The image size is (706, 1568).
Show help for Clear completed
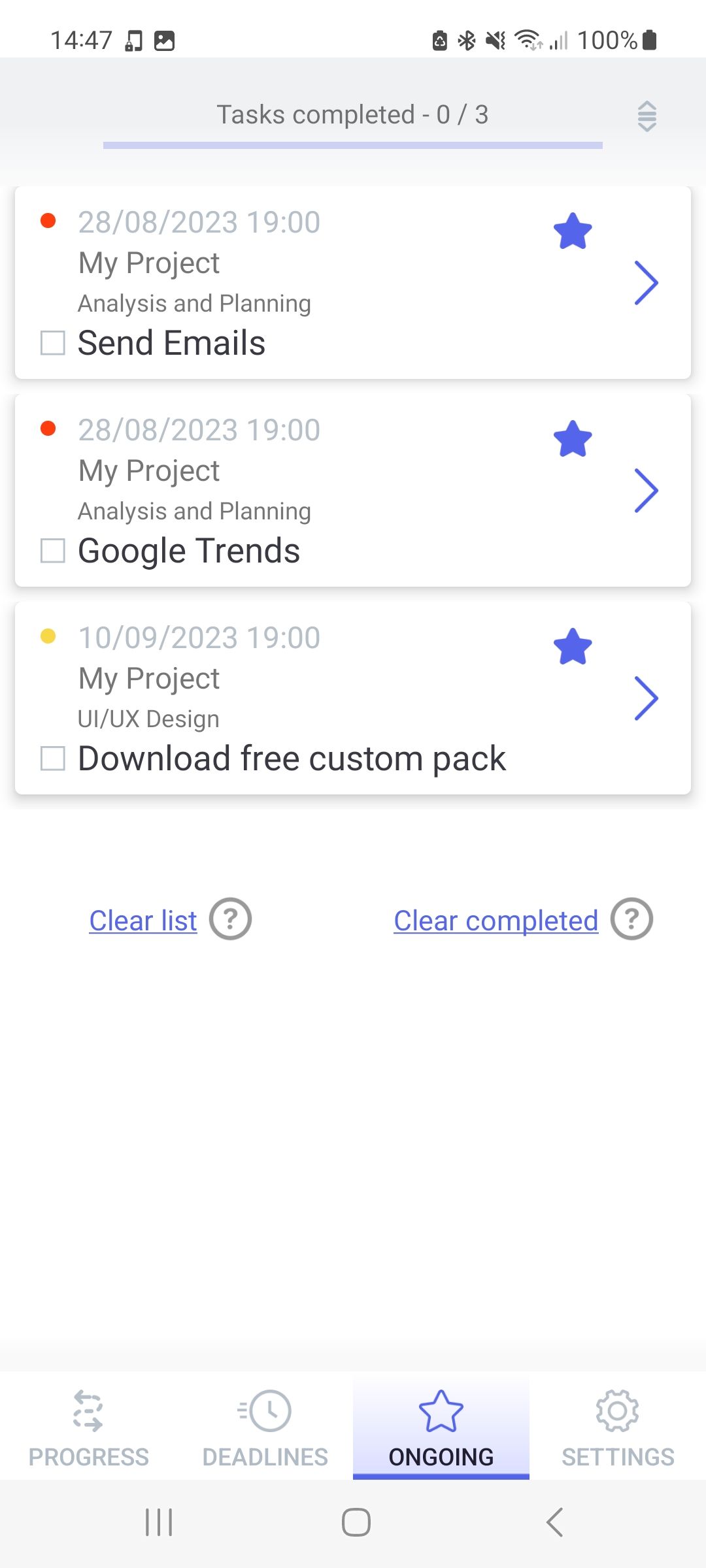coord(631,919)
